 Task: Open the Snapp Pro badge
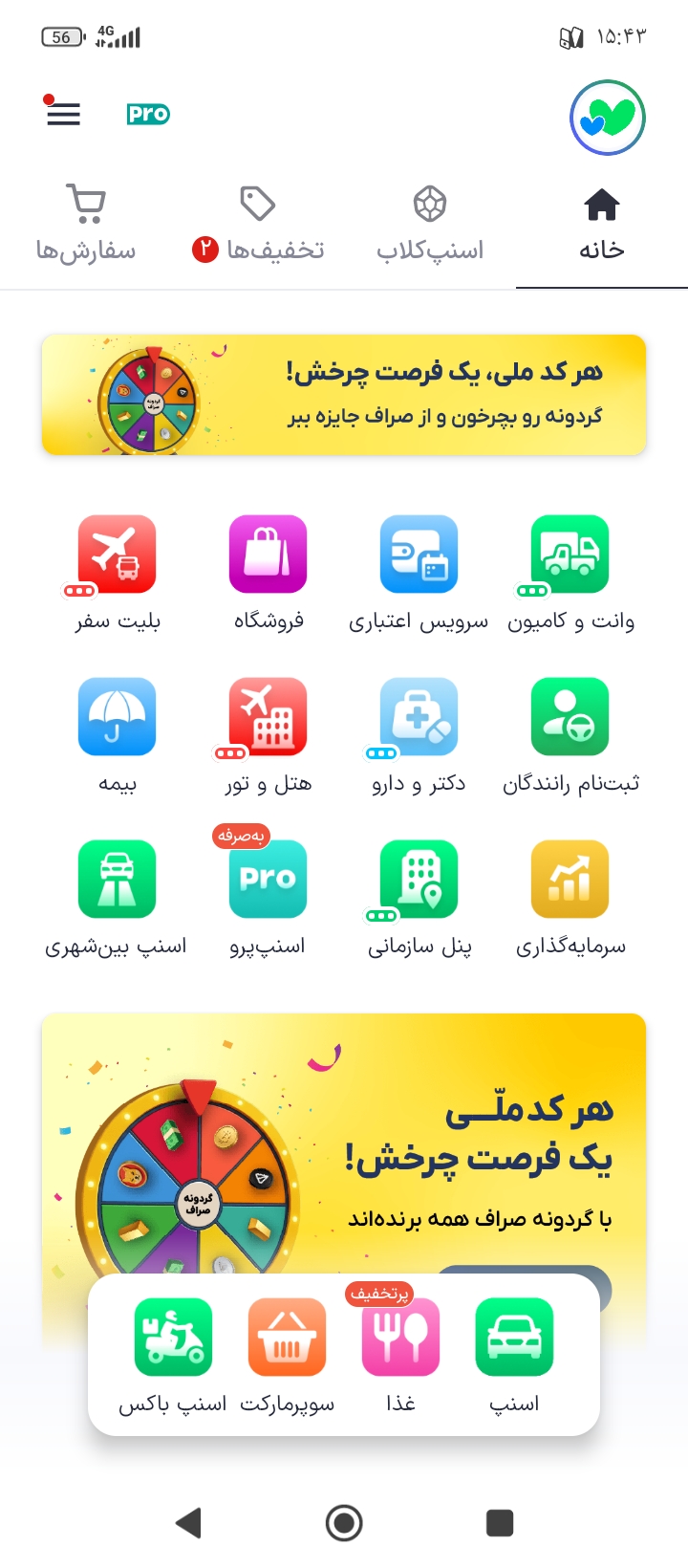click(148, 114)
